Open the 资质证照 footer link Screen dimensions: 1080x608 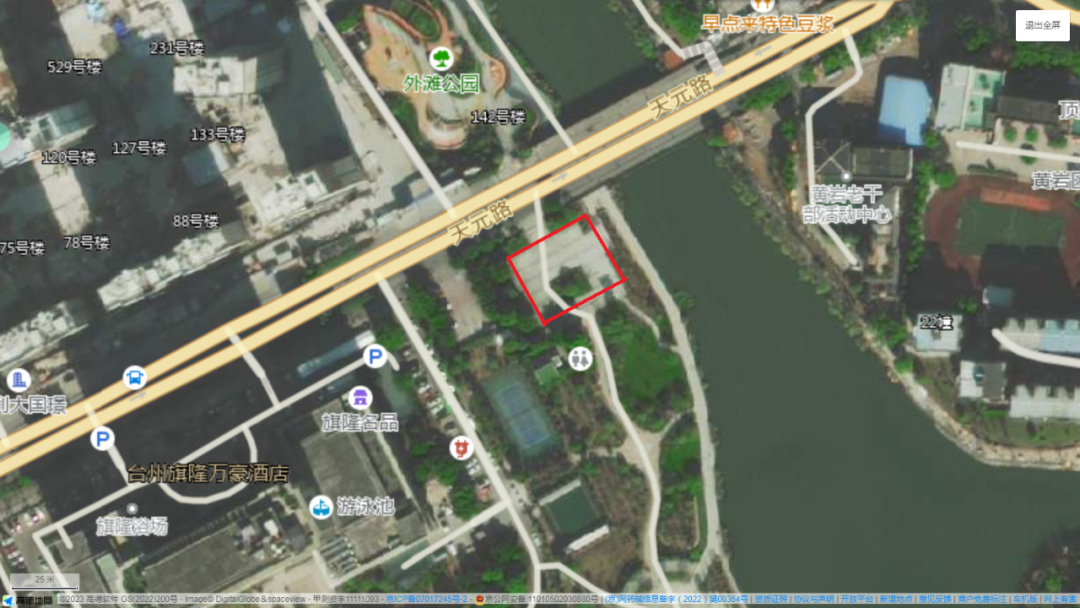coord(771,600)
